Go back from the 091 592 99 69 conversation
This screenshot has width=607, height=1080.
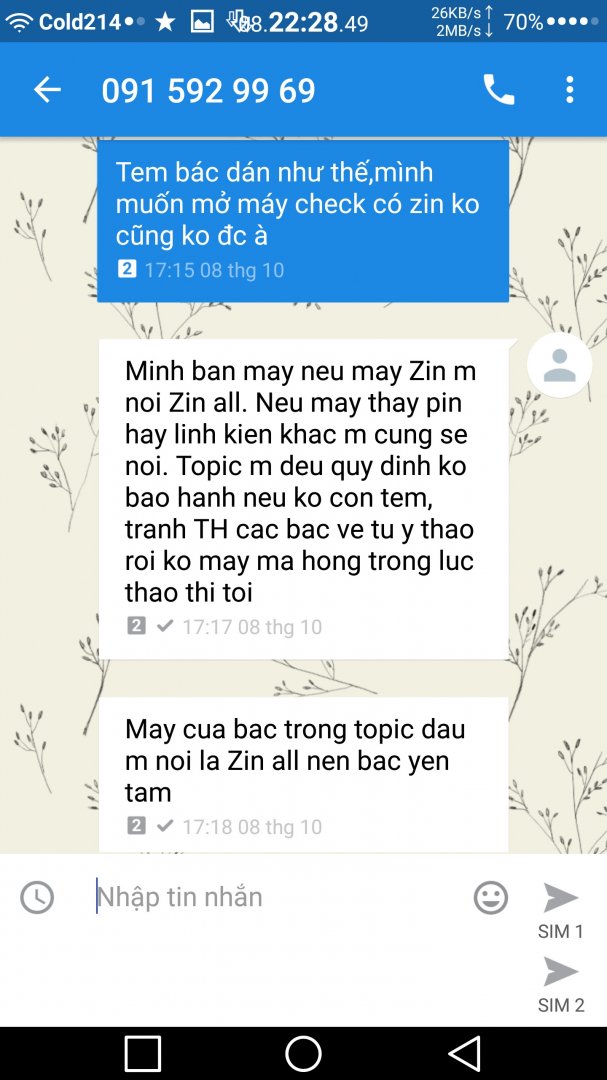[47, 90]
